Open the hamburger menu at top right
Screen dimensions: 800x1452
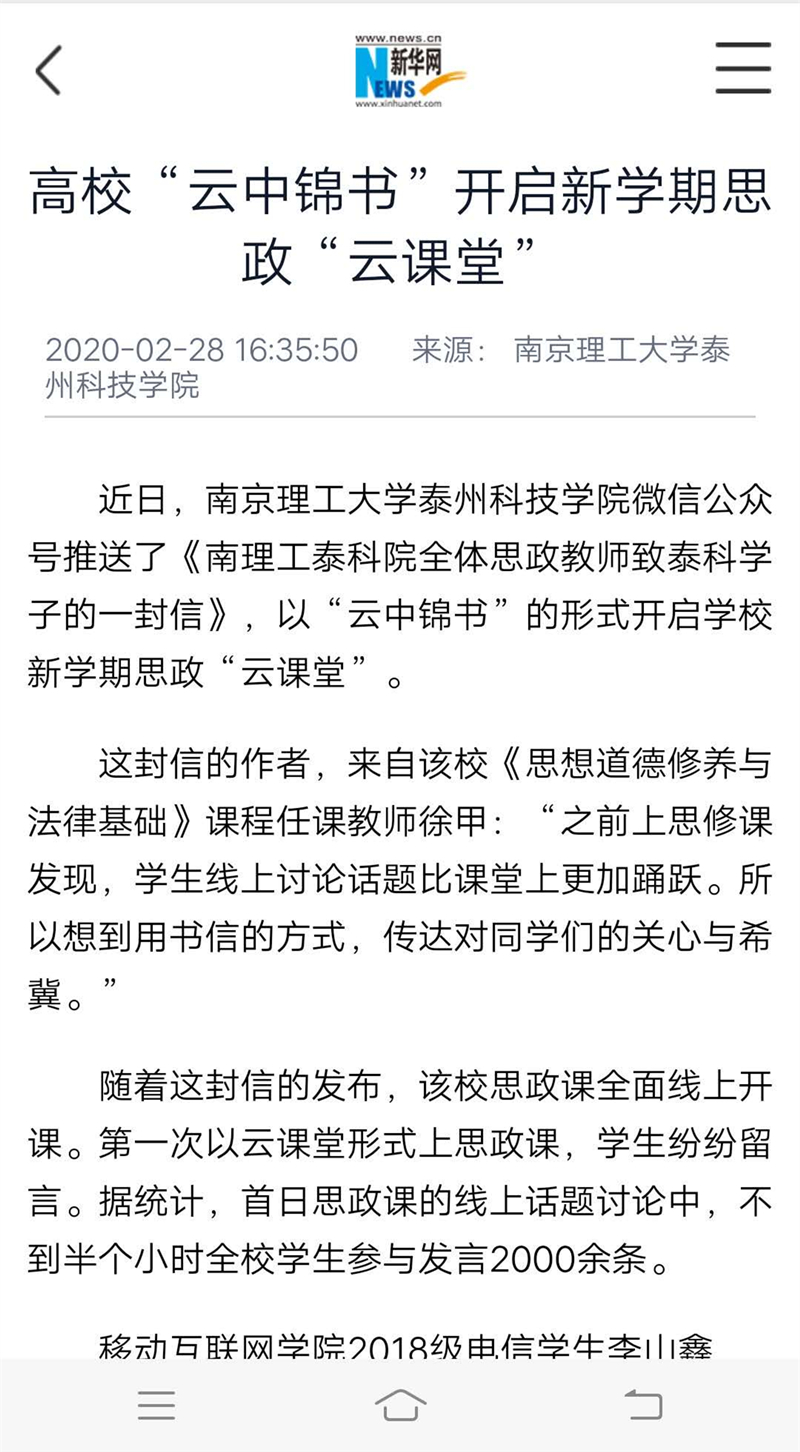click(x=743, y=68)
